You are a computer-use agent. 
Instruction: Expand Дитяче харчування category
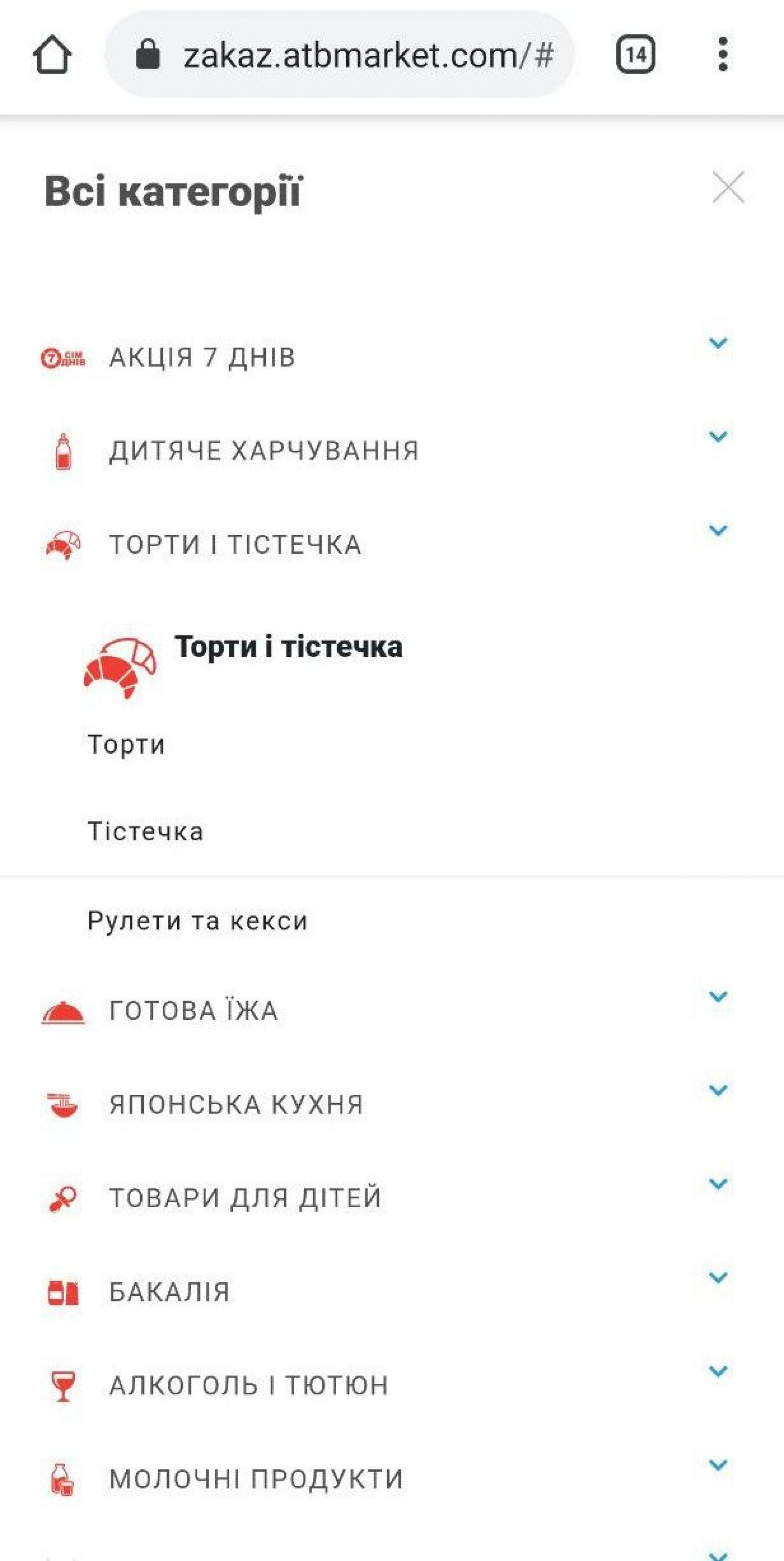click(x=717, y=437)
